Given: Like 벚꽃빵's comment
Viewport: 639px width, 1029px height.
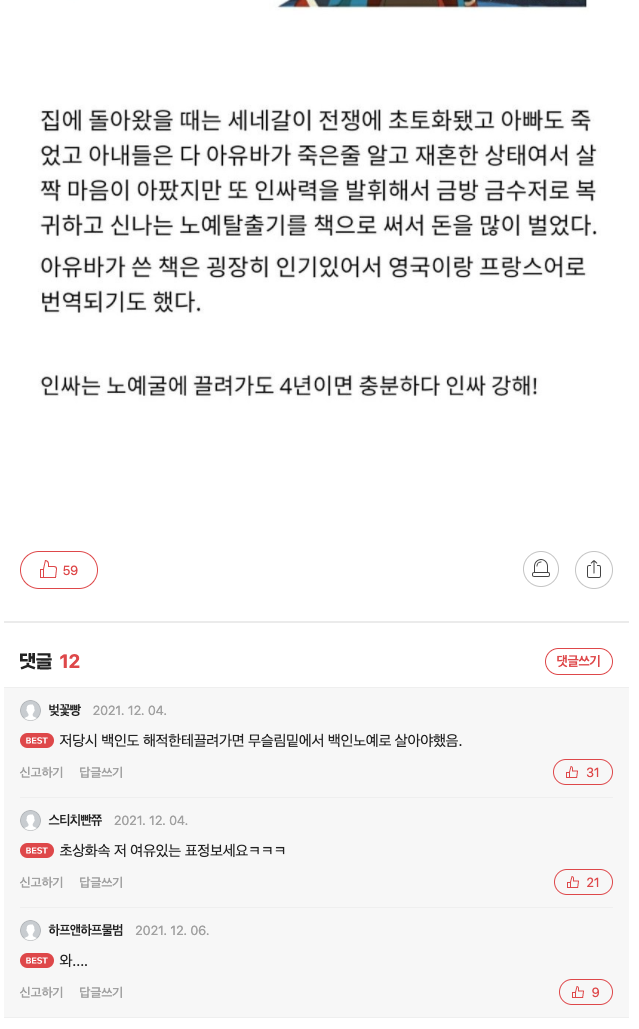Looking at the screenshot, I should pos(583,772).
